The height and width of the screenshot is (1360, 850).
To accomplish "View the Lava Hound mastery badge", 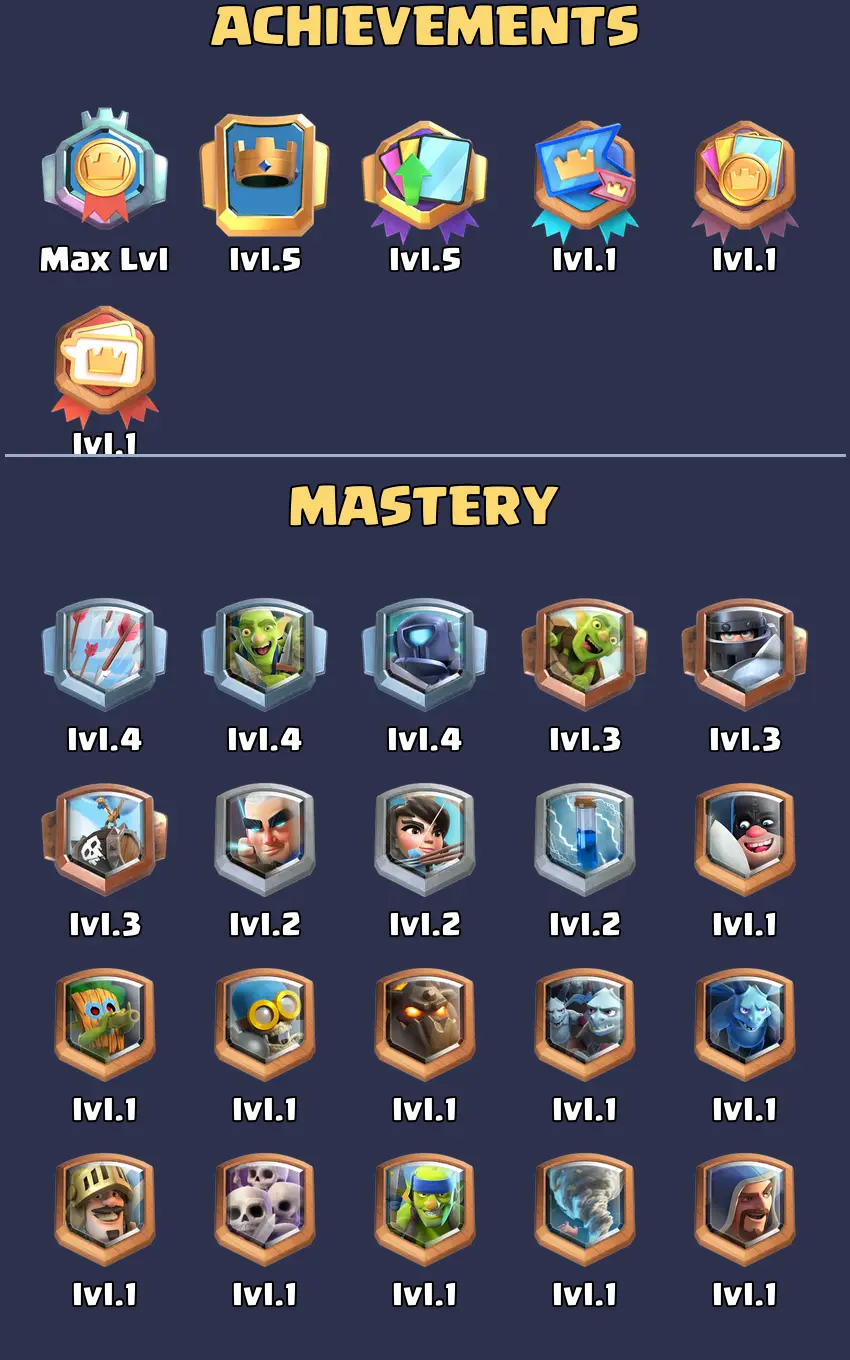I will pos(424,1024).
